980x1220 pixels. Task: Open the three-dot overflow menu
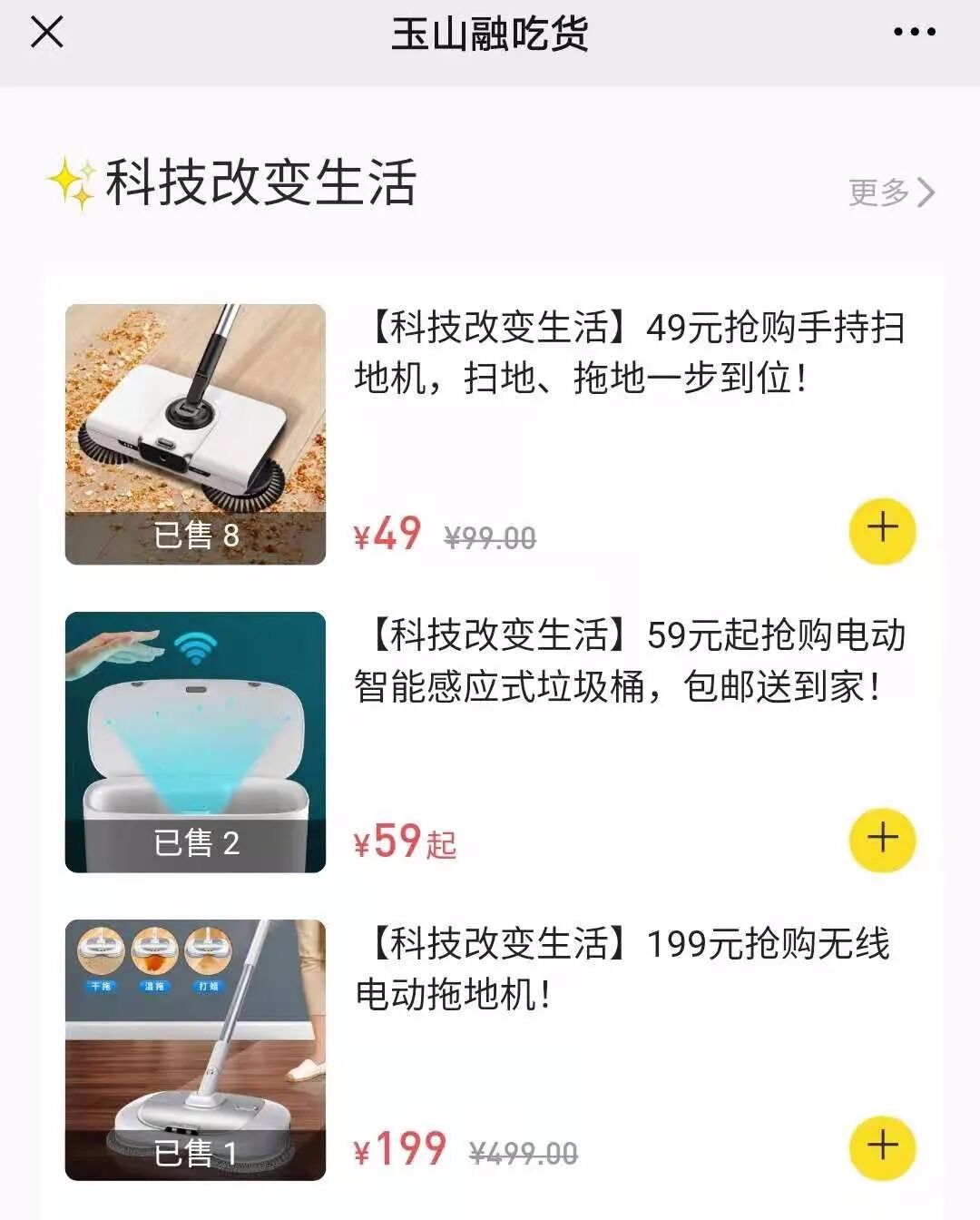914,32
